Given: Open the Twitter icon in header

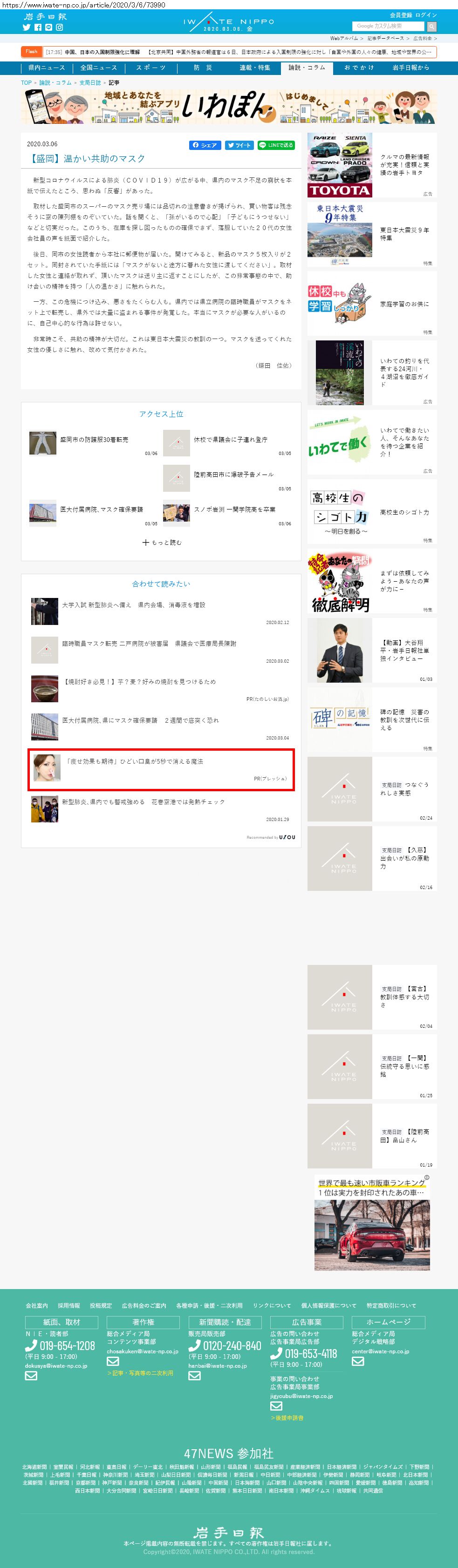Looking at the screenshot, I should 27,27.
